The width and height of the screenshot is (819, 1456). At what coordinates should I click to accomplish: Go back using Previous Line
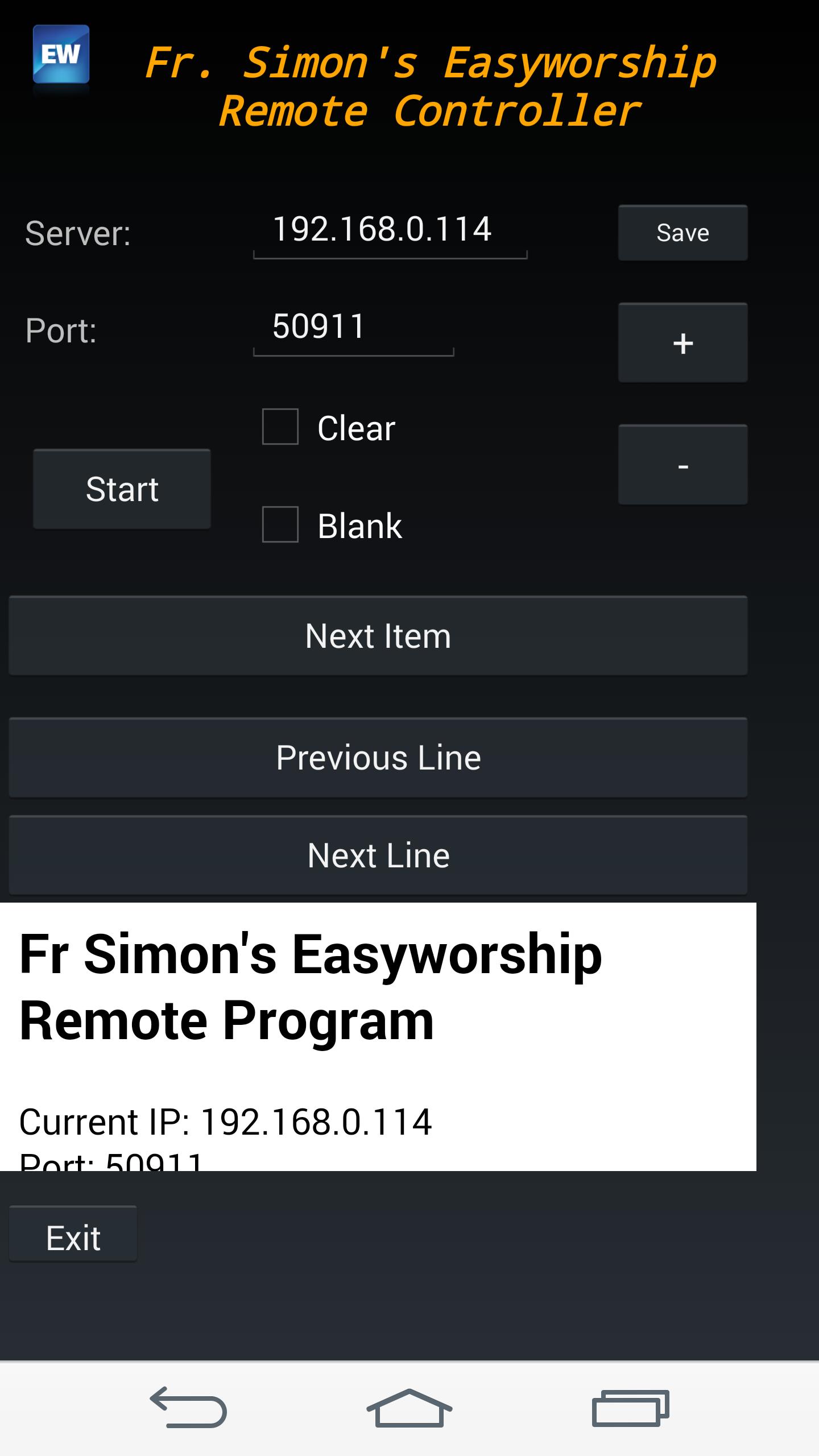378,757
